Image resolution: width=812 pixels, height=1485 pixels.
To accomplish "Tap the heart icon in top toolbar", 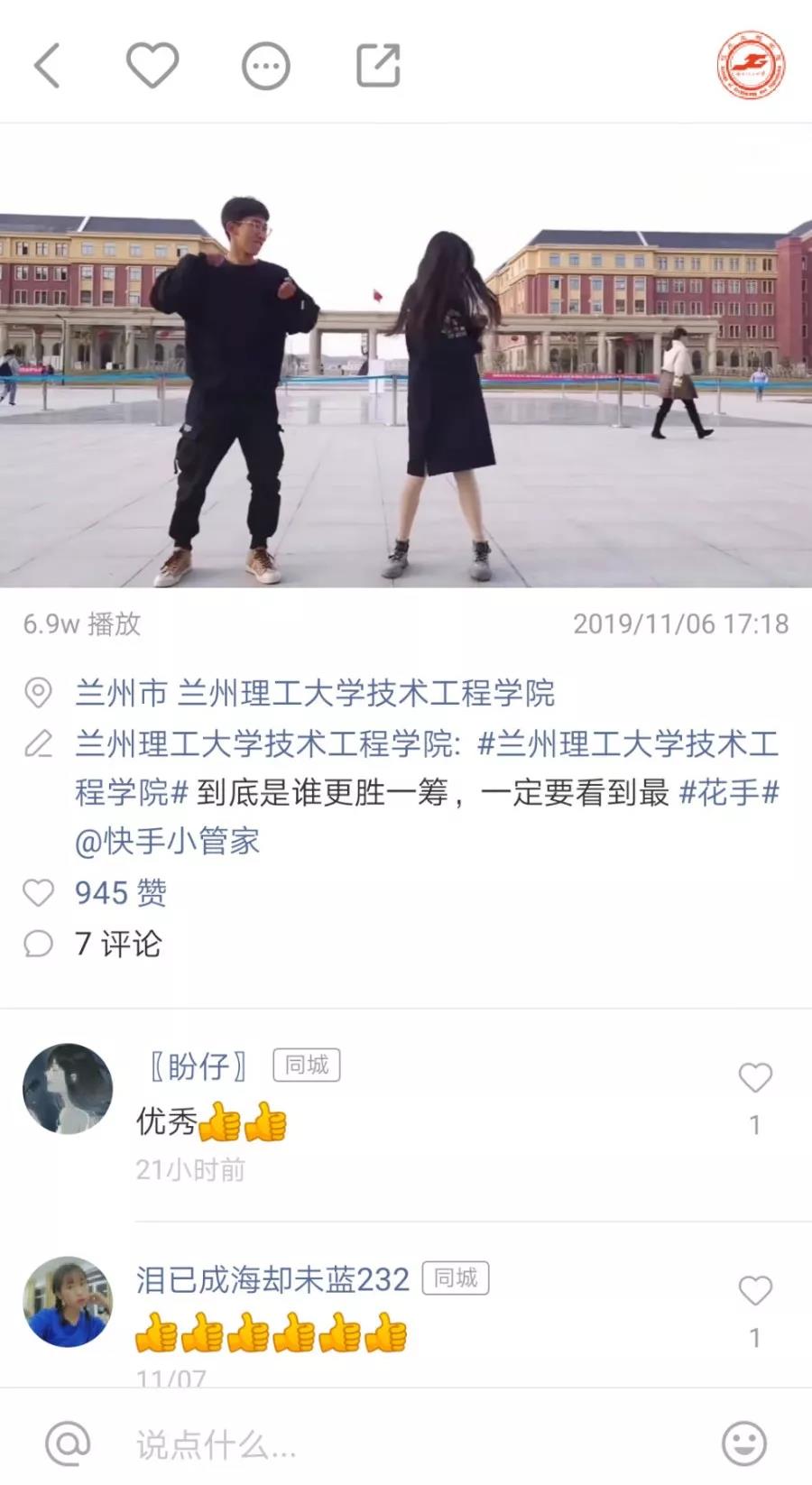I will click(x=152, y=66).
